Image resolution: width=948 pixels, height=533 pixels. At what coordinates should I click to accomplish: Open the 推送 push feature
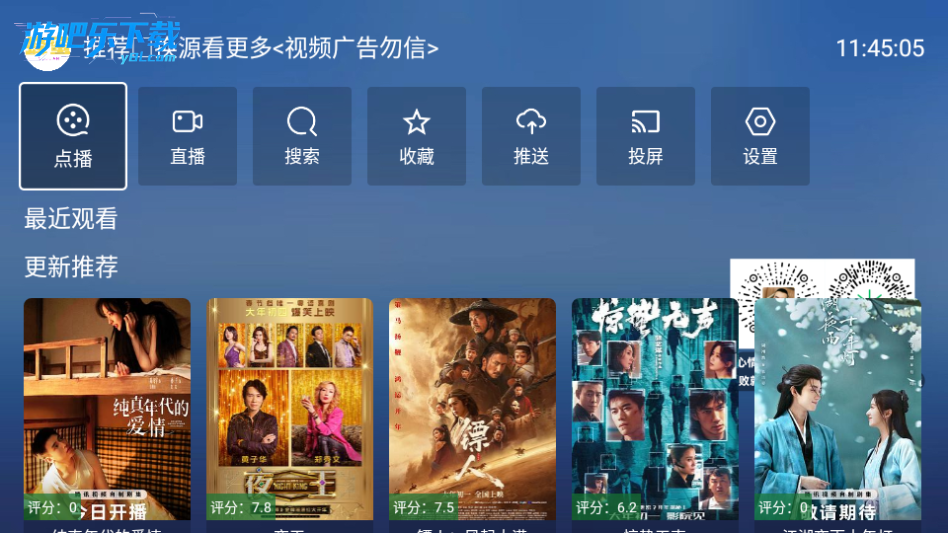531,136
